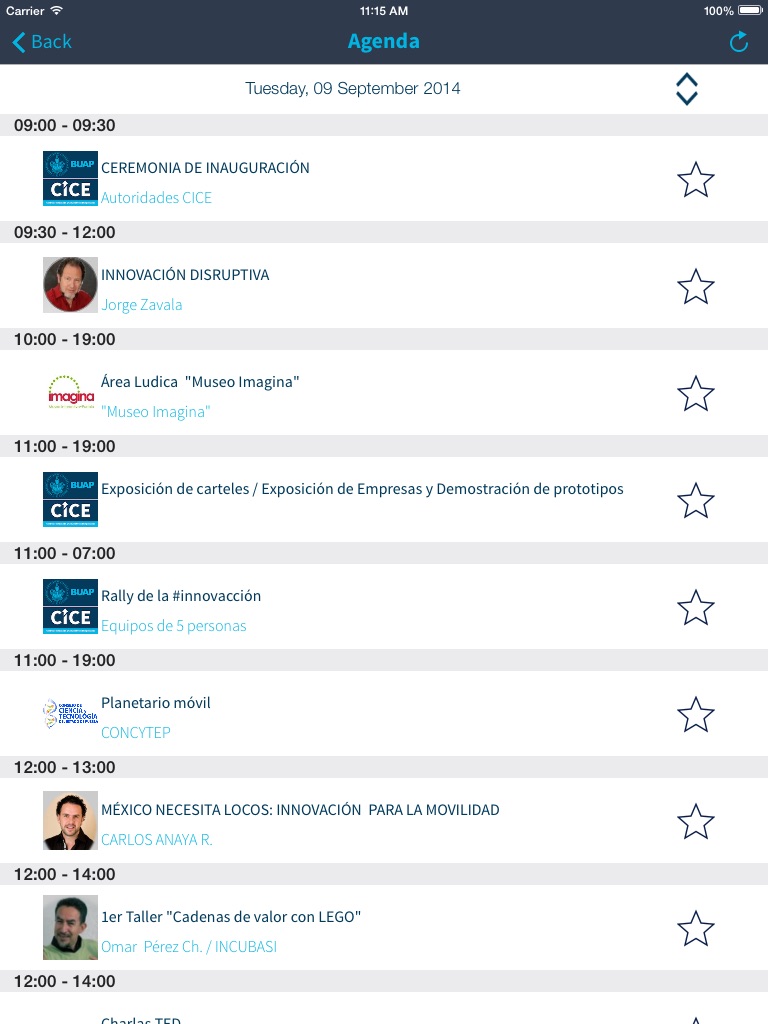Open the Cadenas de valor con LEGO workshop
This screenshot has width=768, height=1024.
[231, 917]
